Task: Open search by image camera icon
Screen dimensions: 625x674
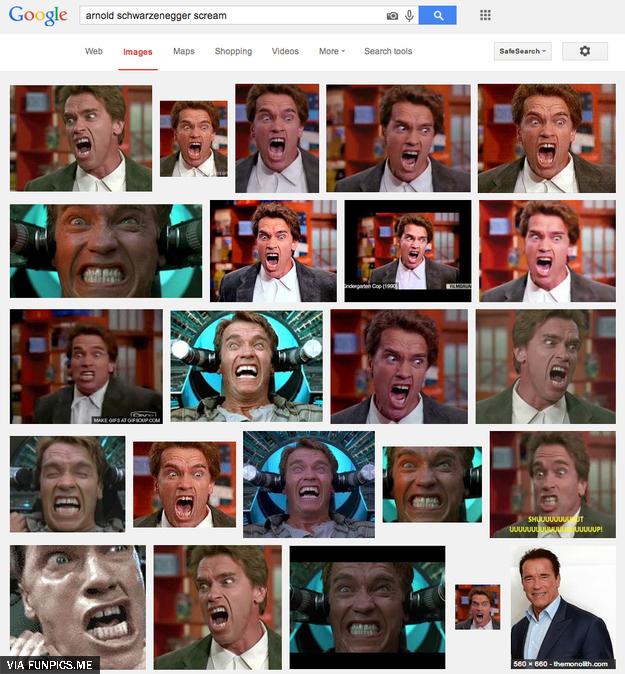Action: pos(392,16)
